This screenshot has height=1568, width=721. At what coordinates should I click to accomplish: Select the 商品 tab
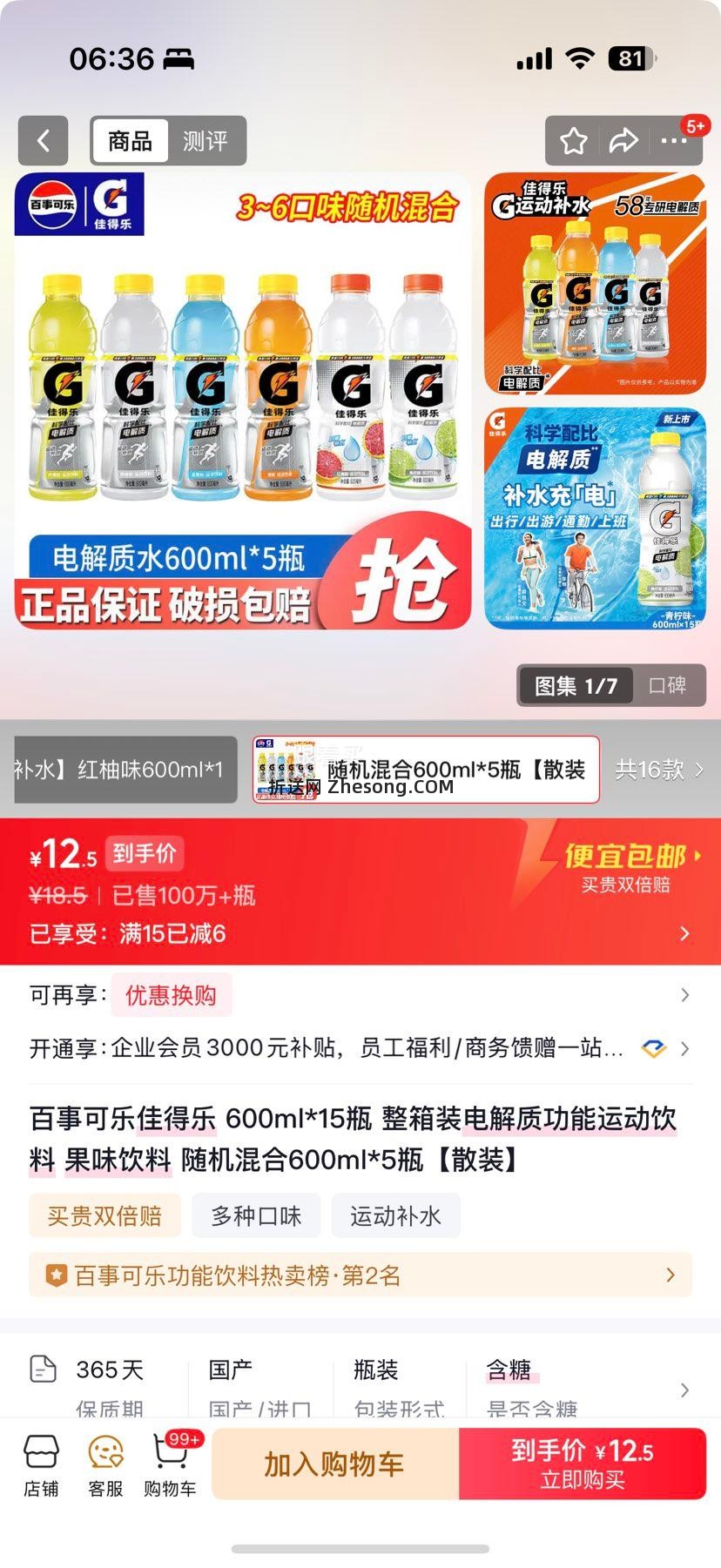pyautogui.click(x=129, y=140)
